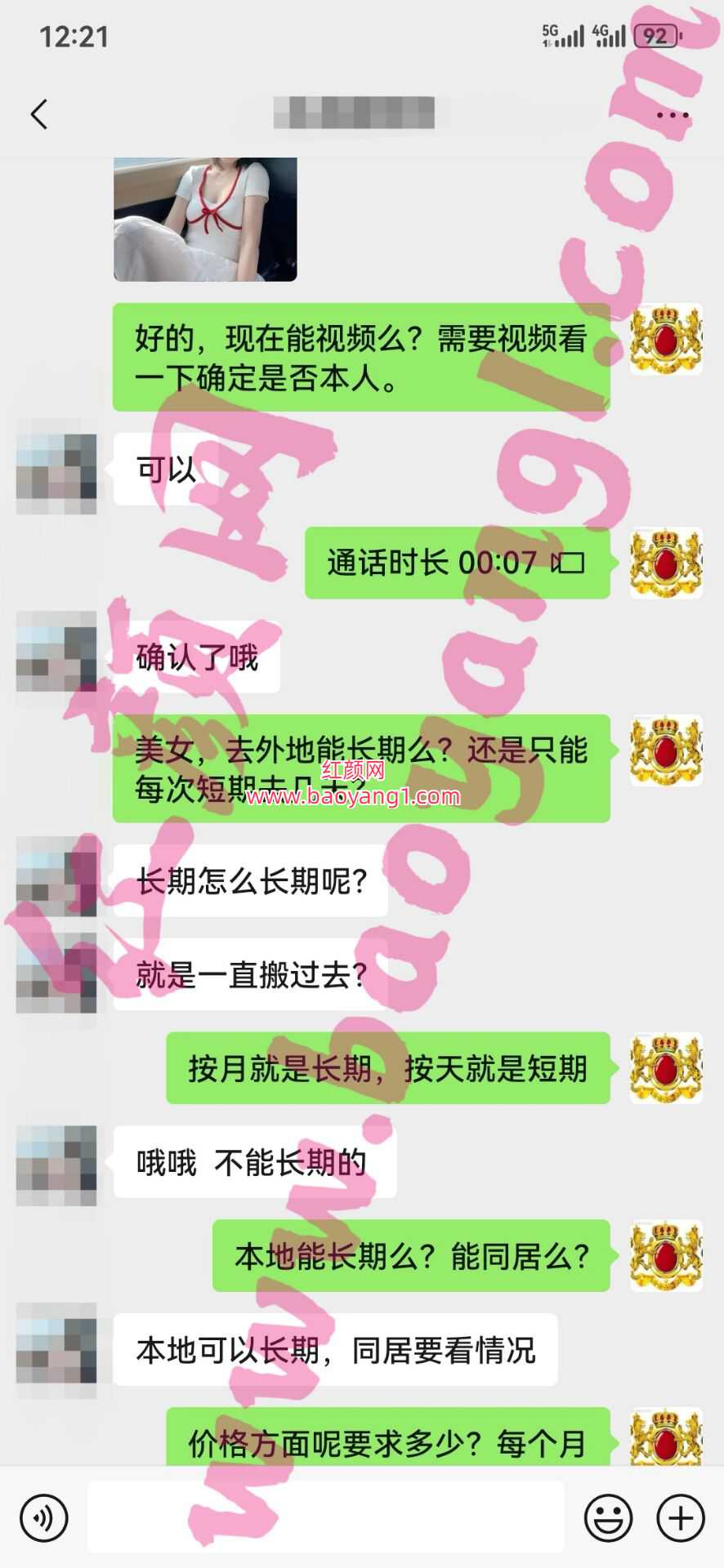This screenshot has width=724, height=1568.
Task: Open own crest avatar beside 按月就是长期 message
Action: (666, 1067)
